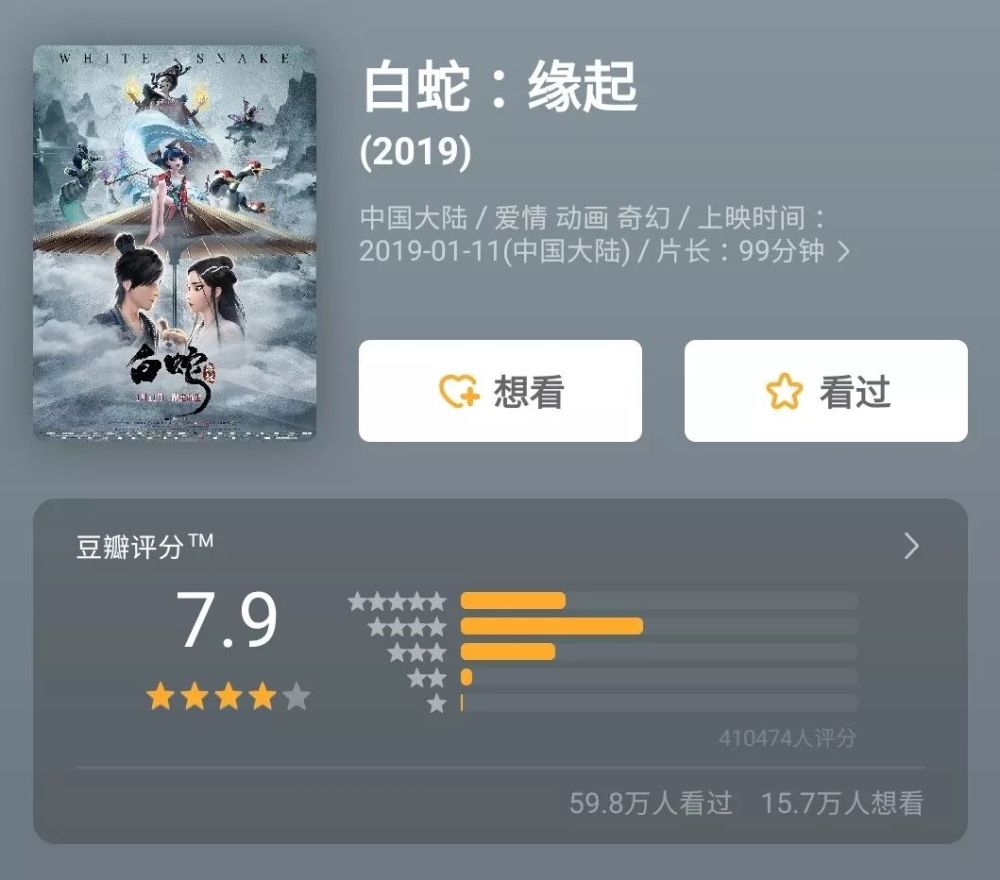This screenshot has height=880, width=1000.
Task: Open the 白蛇：缘起 movie poster
Action: 175,243
